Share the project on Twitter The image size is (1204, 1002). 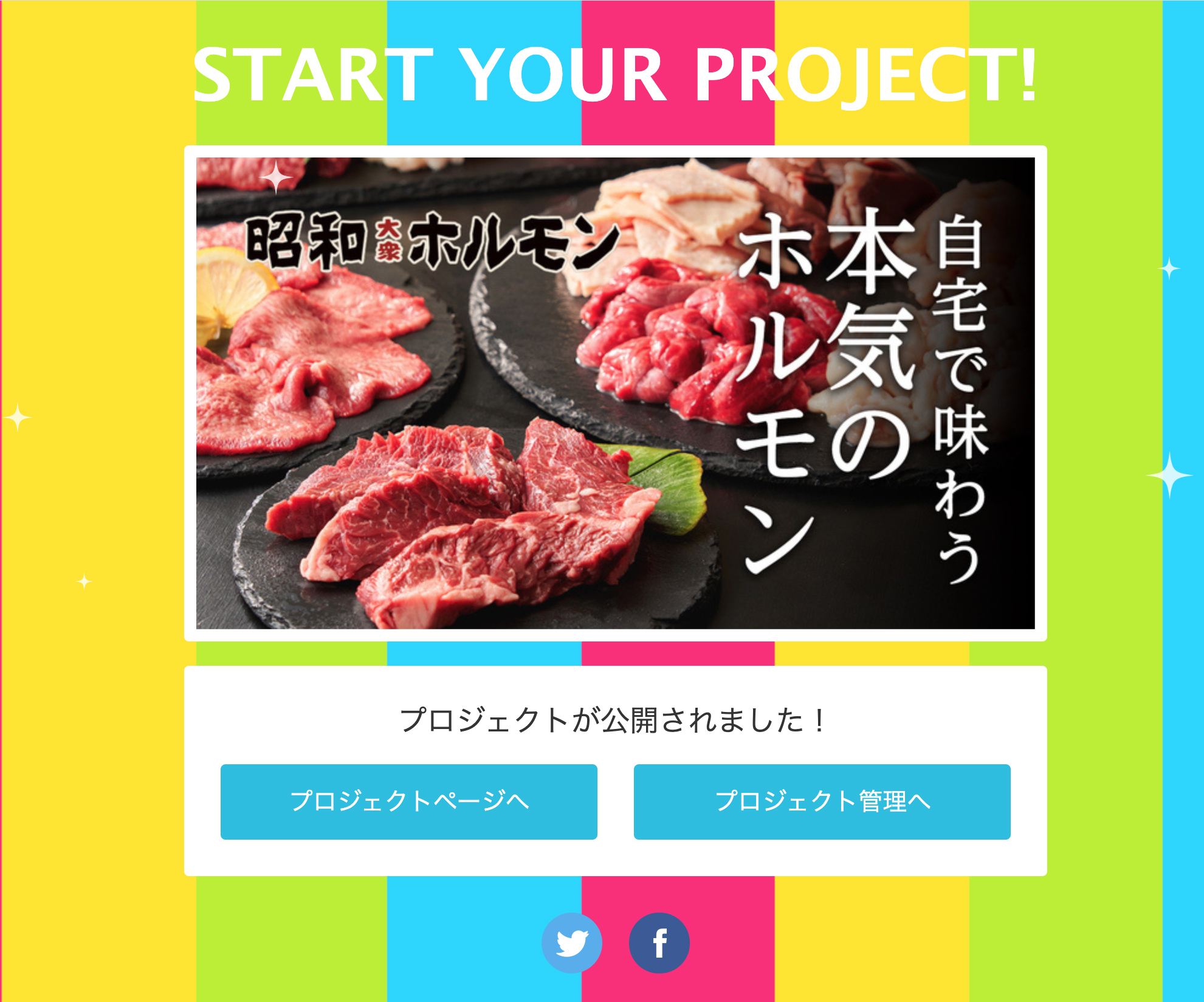(x=571, y=942)
